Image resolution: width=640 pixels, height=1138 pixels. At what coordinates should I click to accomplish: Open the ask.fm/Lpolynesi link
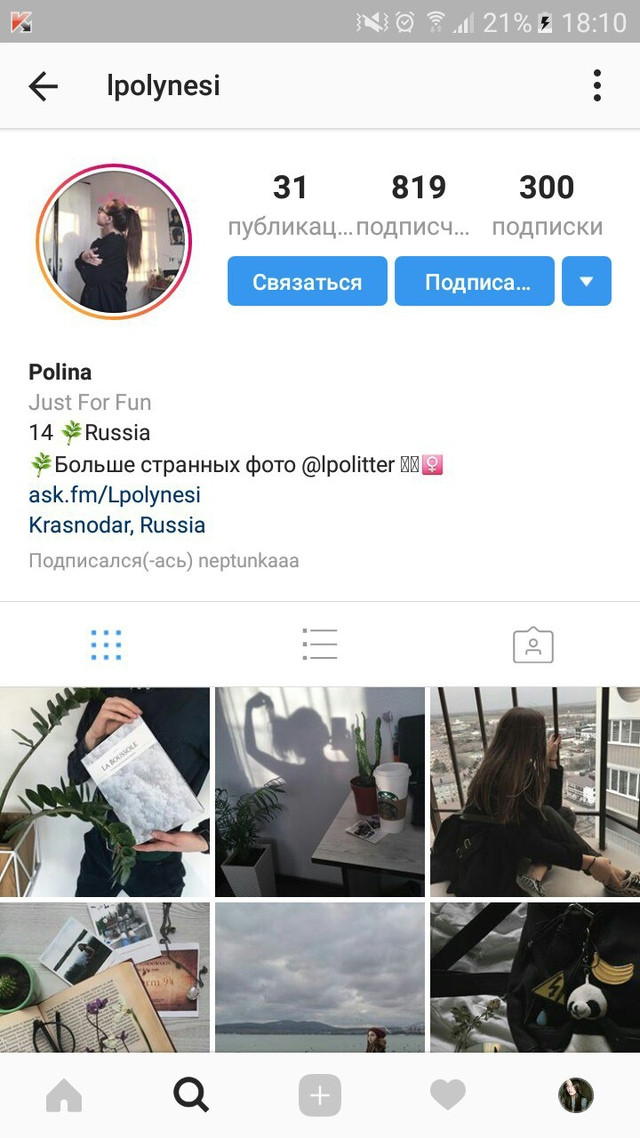[x=115, y=495]
